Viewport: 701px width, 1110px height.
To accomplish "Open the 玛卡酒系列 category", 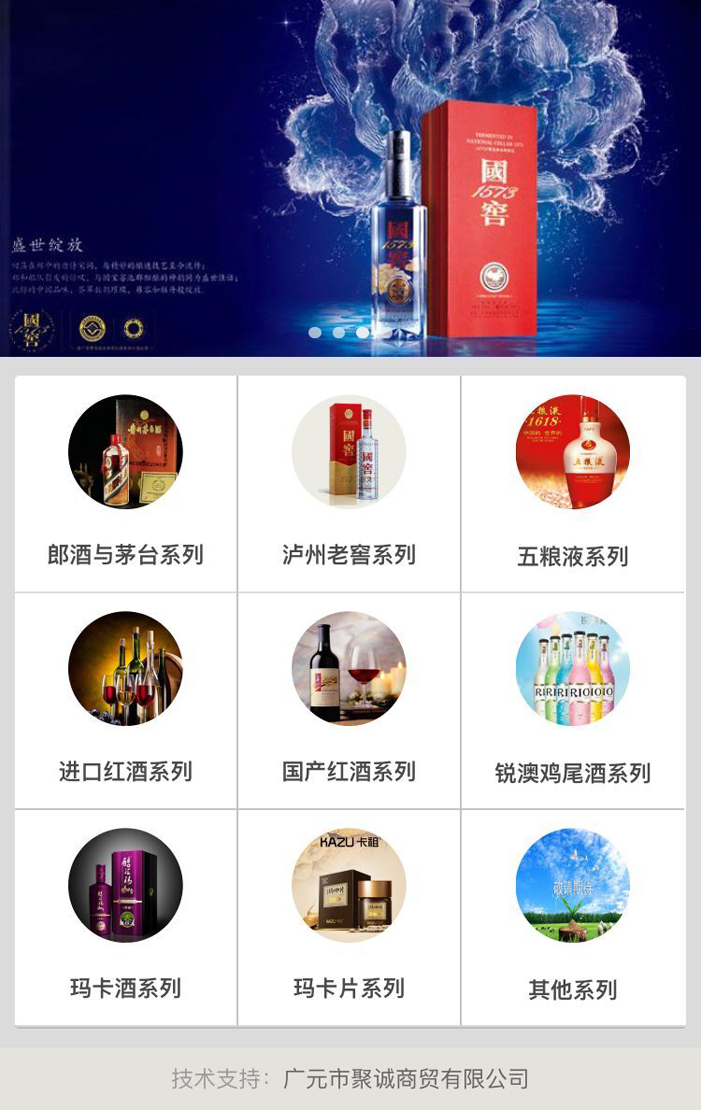I will tap(126, 917).
